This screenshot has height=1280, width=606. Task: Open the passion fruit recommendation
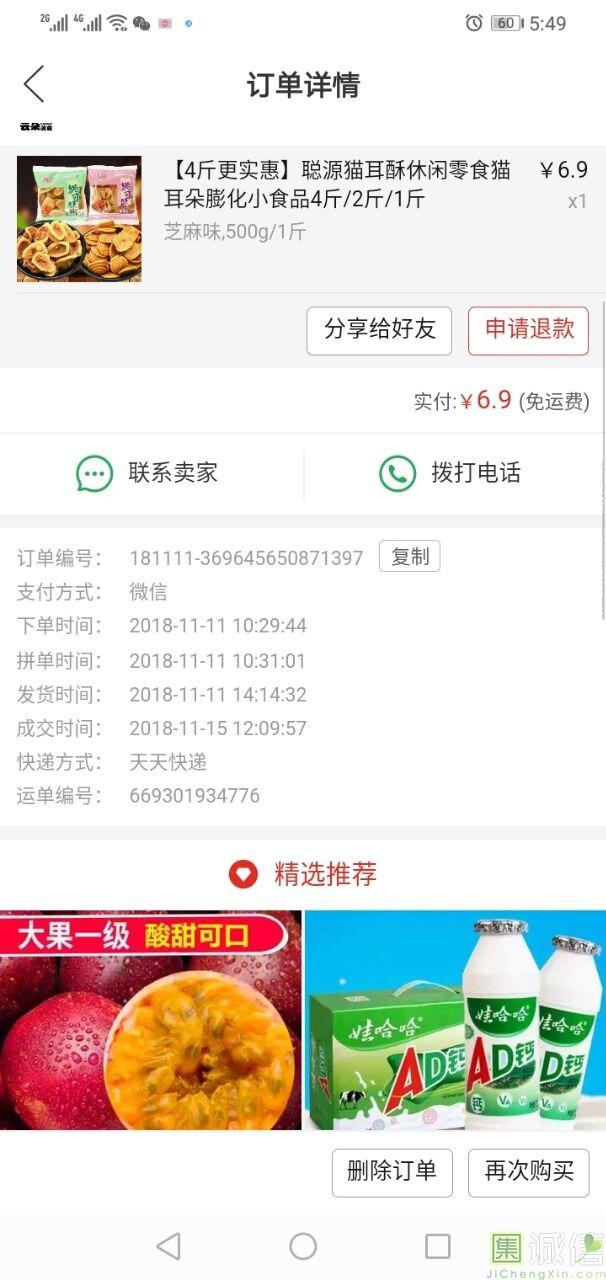coord(150,1020)
